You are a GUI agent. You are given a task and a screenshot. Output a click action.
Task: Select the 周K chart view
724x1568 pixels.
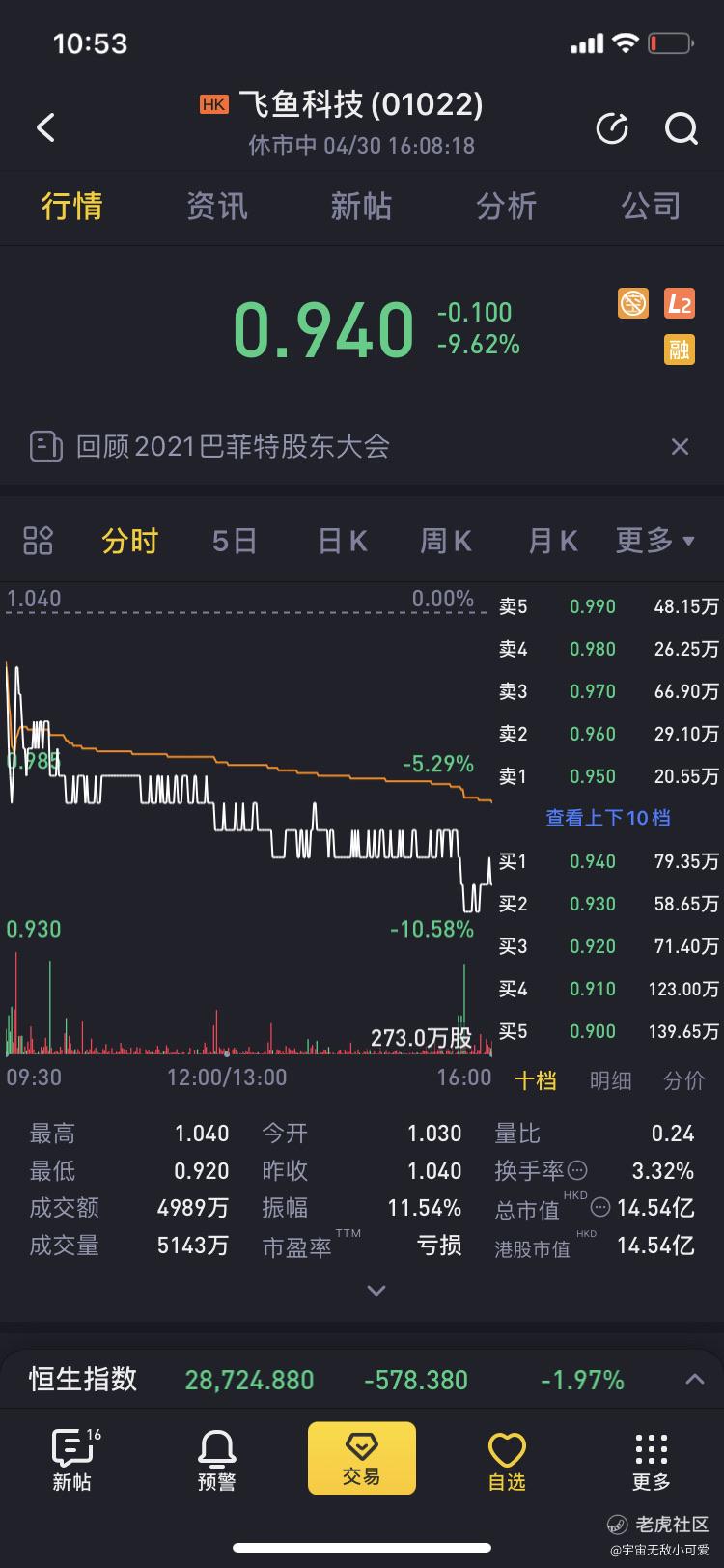tap(446, 541)
